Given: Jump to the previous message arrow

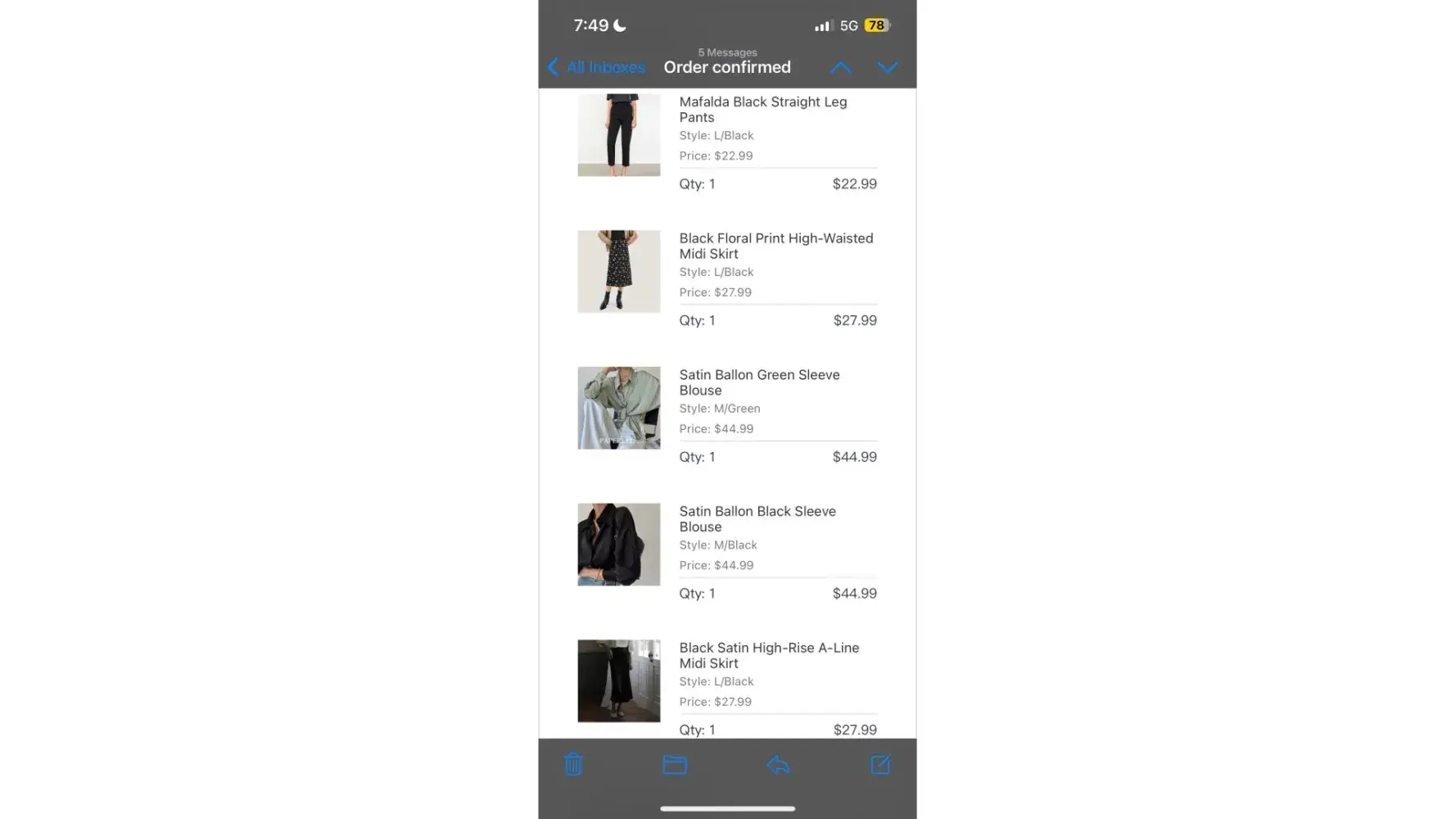Looking at the screenshot, I should pyautogui.click(x=840, y=67).
